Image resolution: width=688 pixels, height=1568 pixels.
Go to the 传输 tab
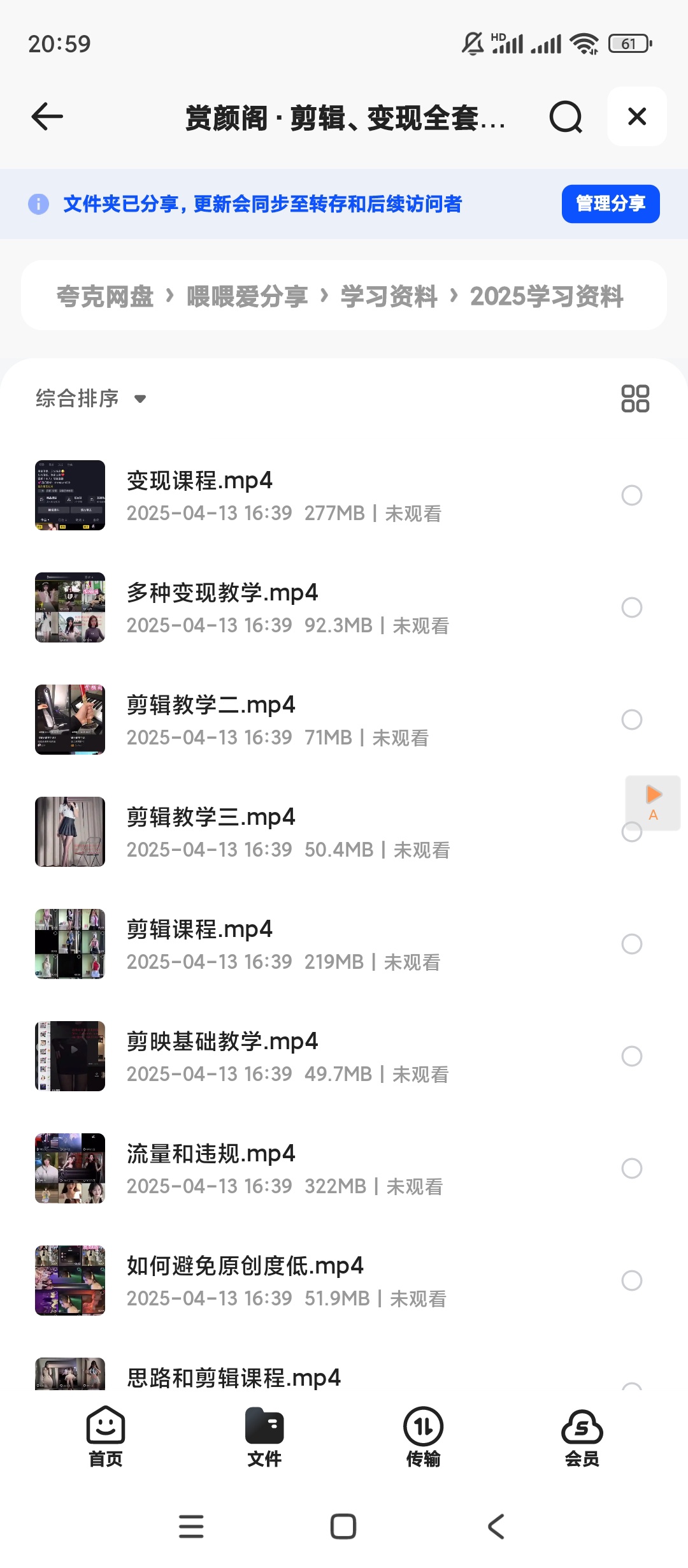[x=423, y=1437]
